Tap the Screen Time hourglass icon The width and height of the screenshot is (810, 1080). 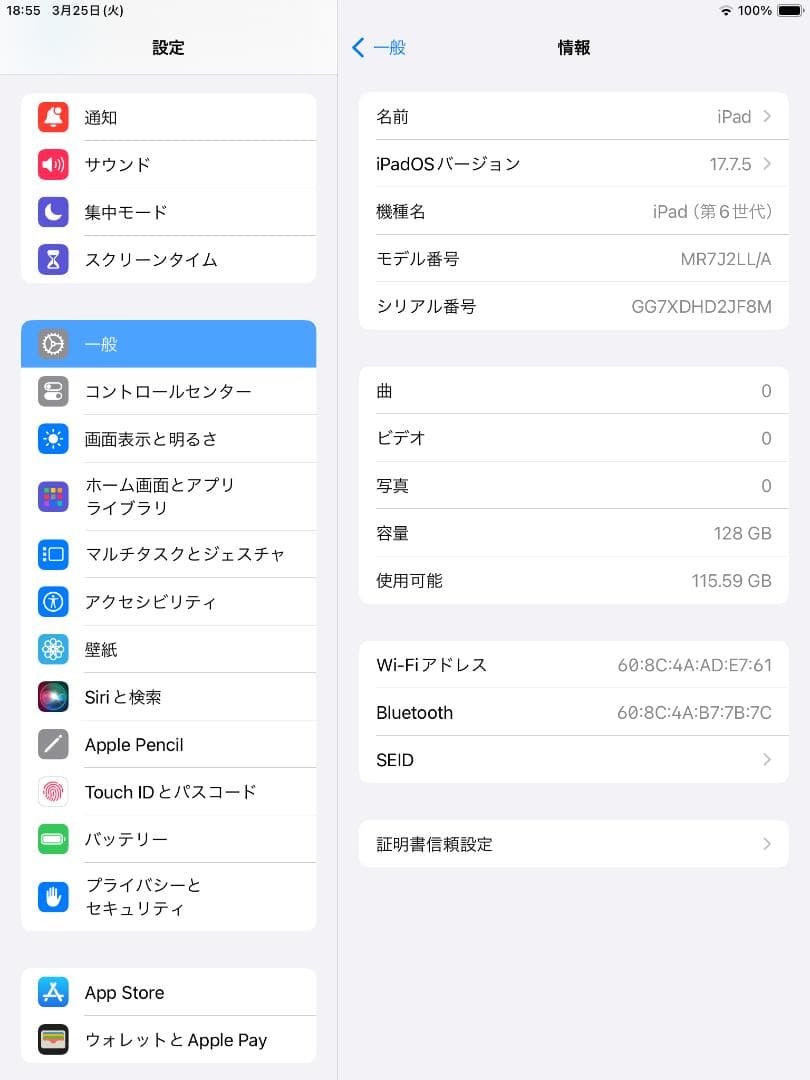click(x=53, y=259)
